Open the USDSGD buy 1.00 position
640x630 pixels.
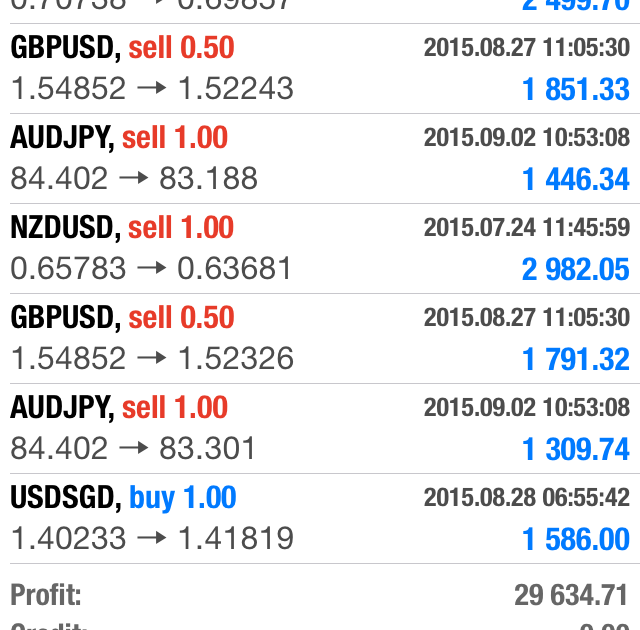(320, 518)
